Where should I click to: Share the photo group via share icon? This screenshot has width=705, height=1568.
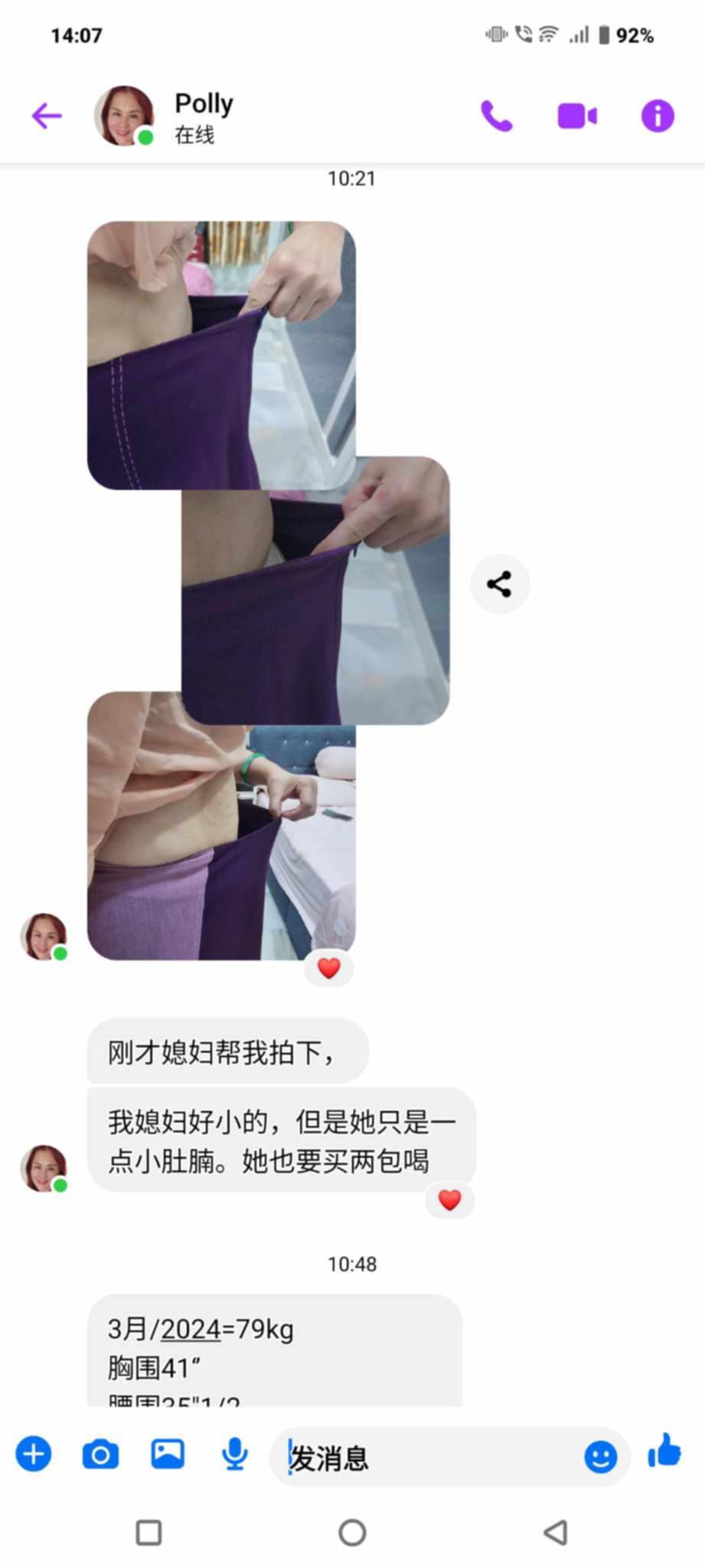(x=499, y=584)
